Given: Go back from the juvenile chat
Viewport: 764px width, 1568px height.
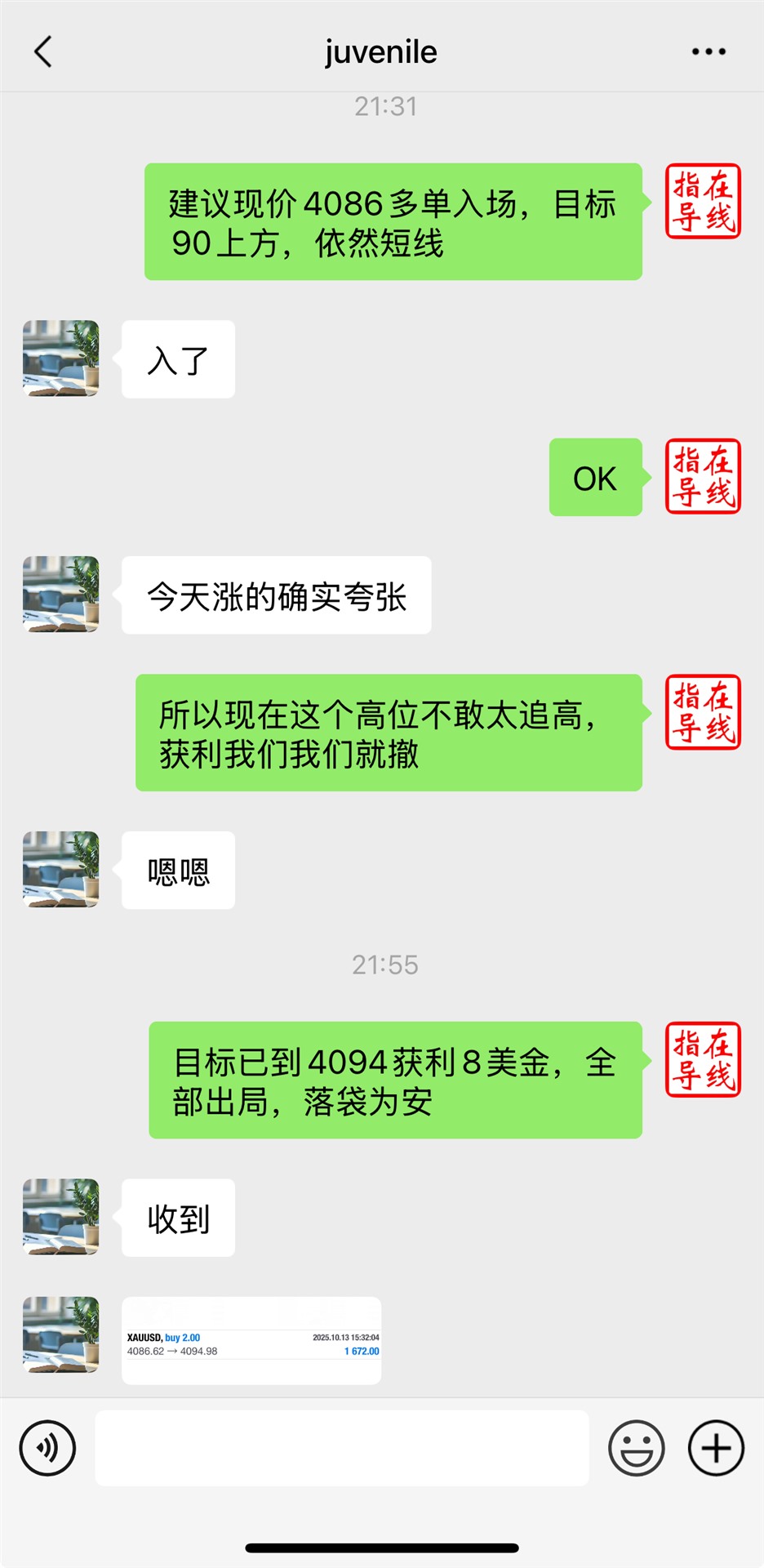Looking at the screenshot, I should click(44, 51).
